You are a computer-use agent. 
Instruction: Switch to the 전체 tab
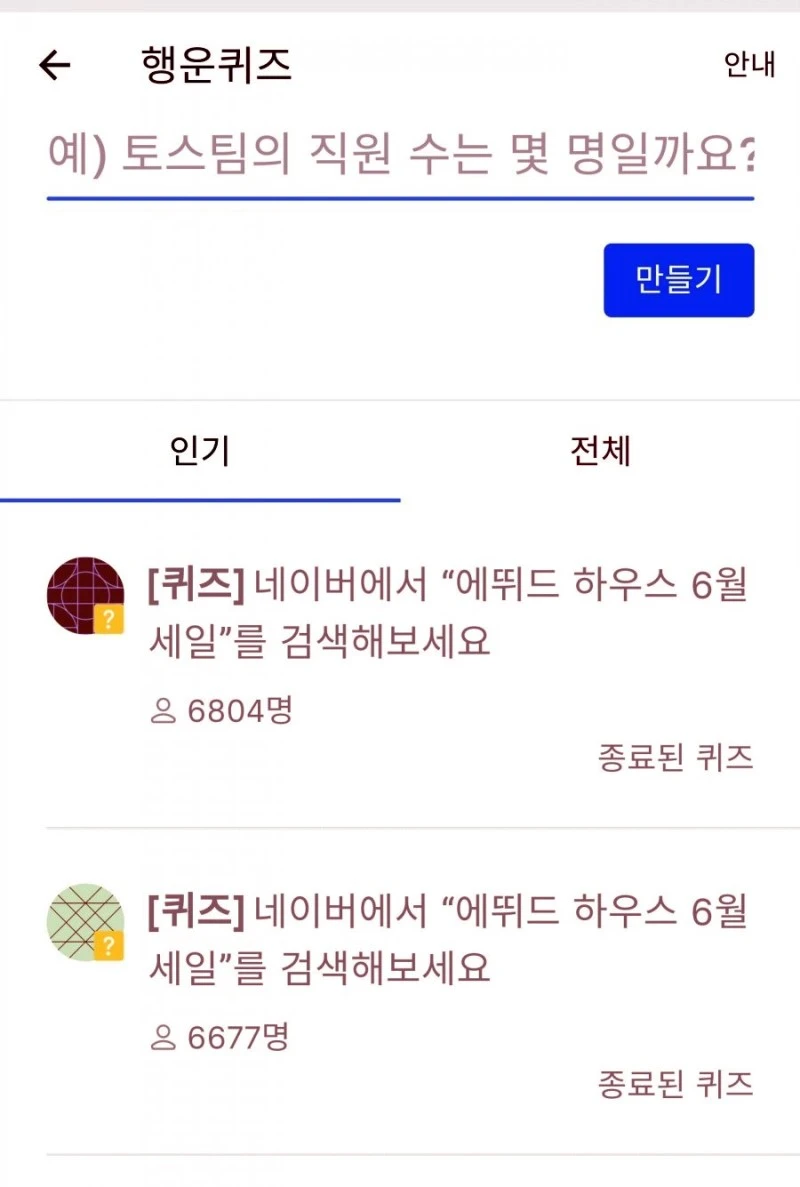(601, 452)
